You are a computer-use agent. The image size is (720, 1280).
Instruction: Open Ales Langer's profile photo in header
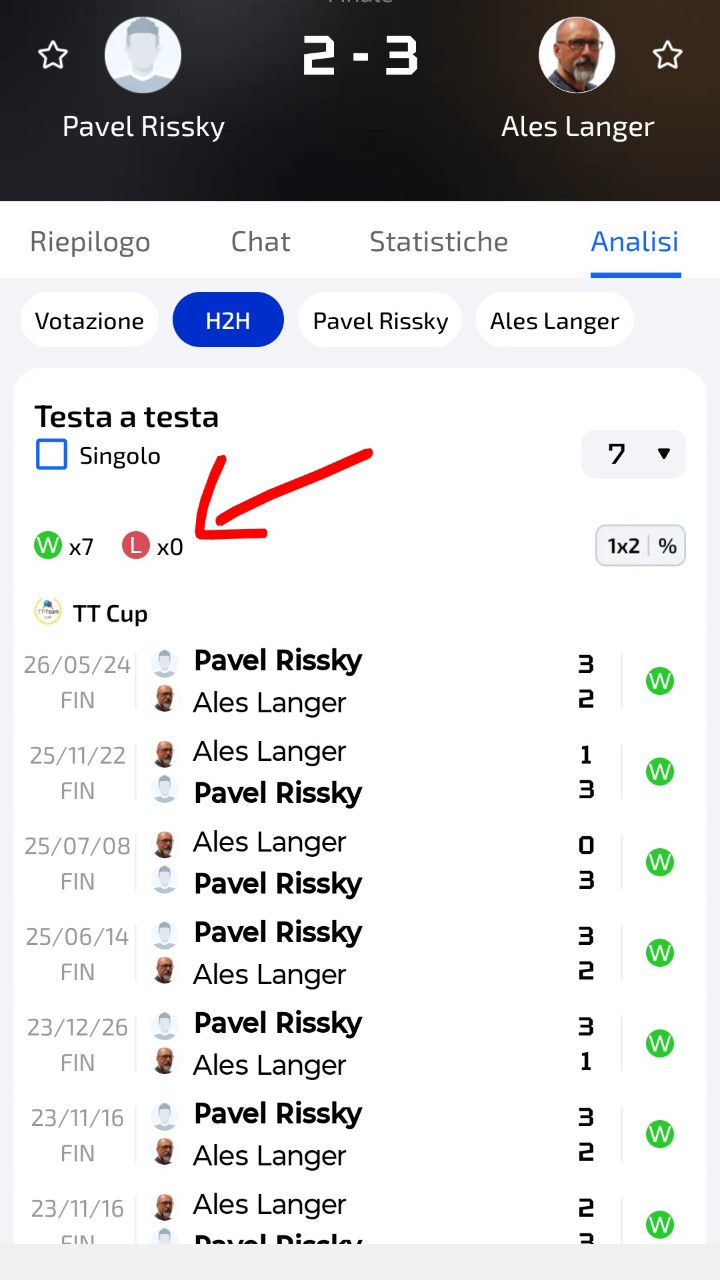pyautogui.click(x=577, y=55)
